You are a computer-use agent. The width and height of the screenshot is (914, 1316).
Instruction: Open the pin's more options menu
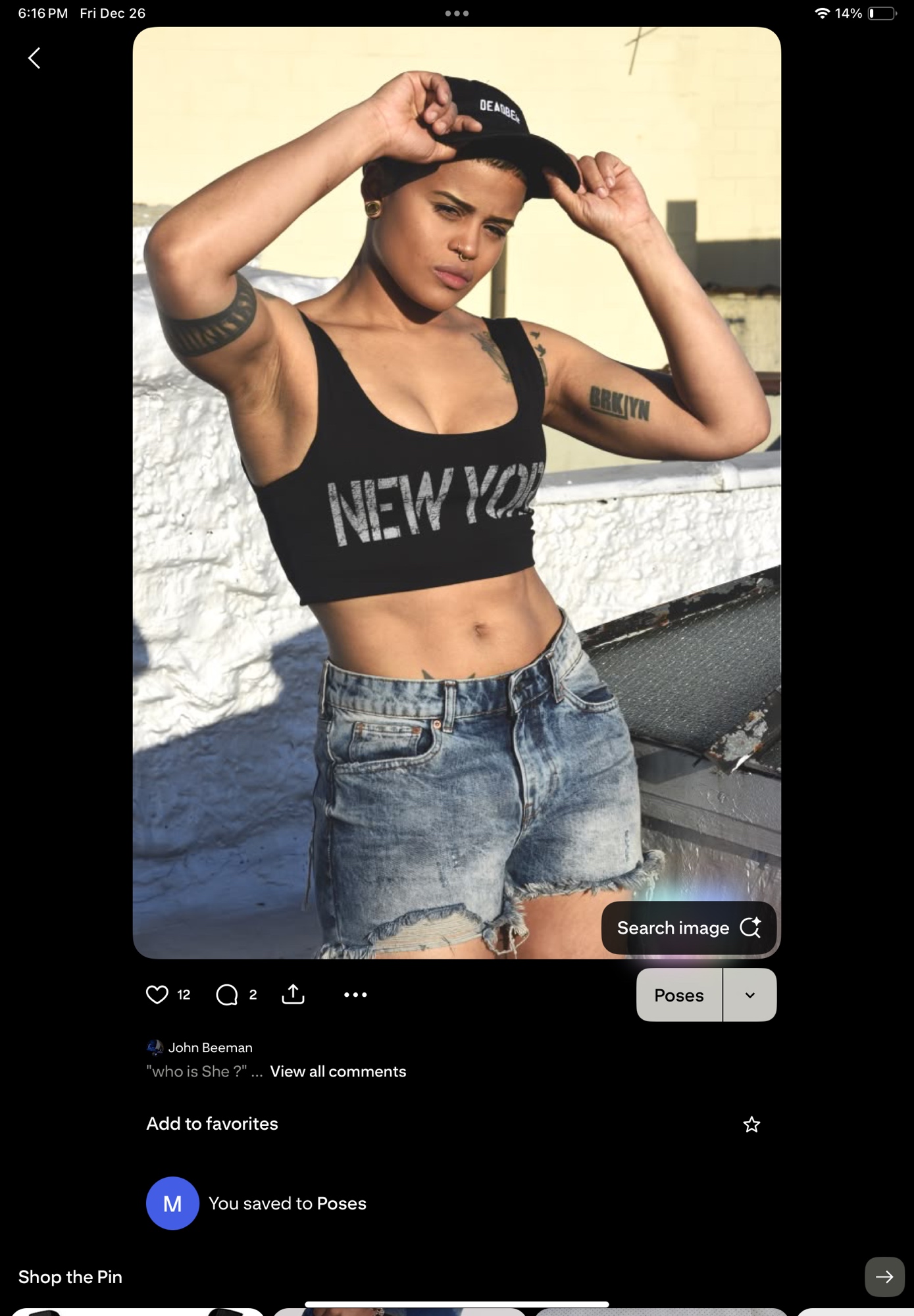pyautogui.click(x=355, y=994)
